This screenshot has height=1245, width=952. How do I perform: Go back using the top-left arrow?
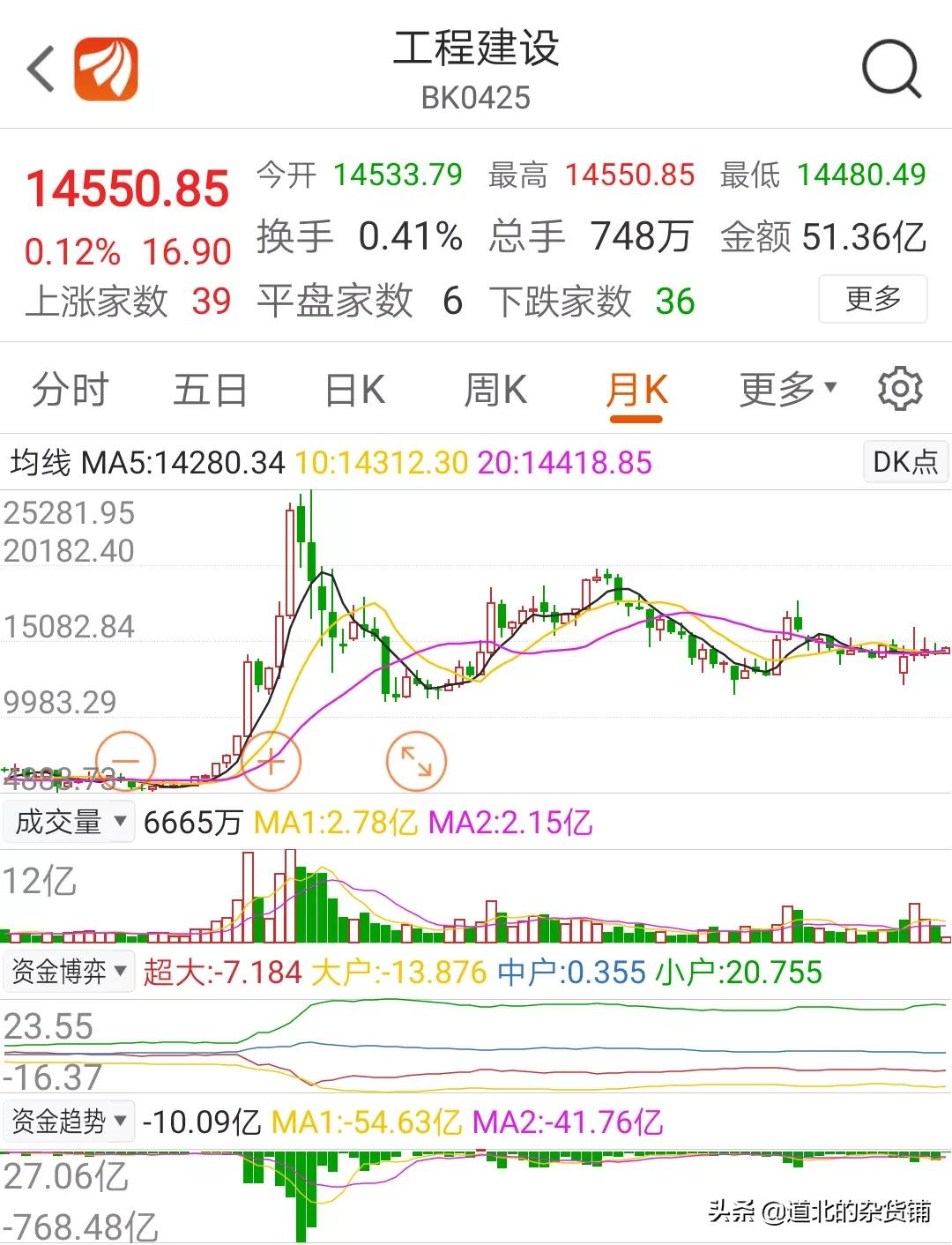41,69
